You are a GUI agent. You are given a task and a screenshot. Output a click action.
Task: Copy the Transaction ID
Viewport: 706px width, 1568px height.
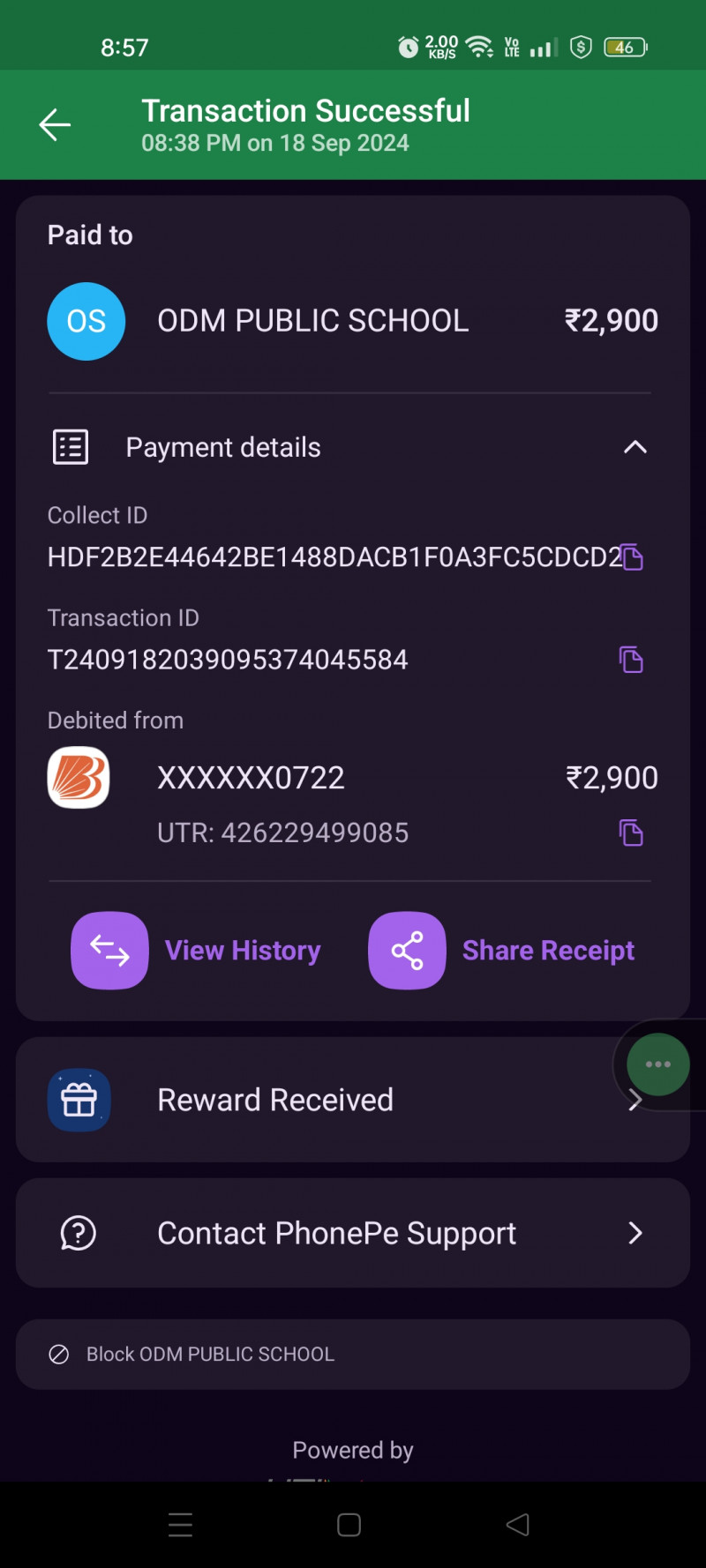tap(631, 660)
